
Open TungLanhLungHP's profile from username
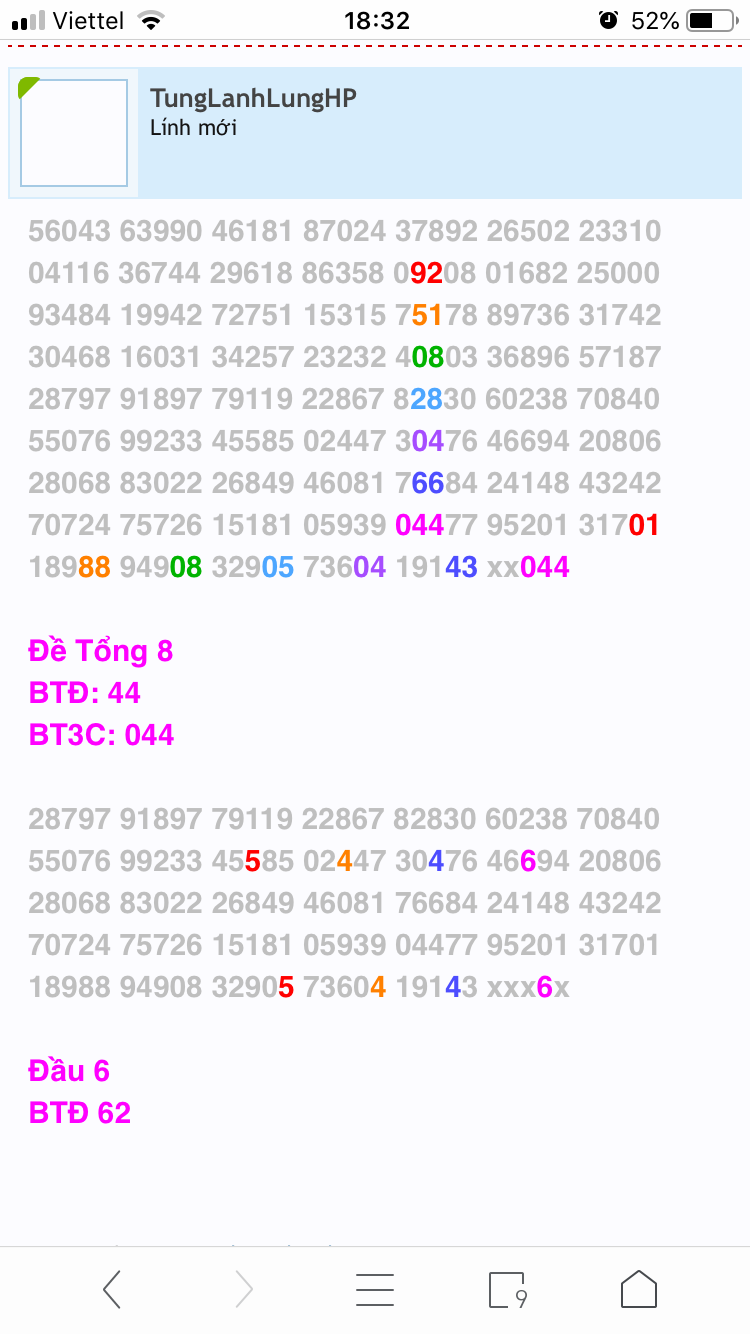click(253, 98)
